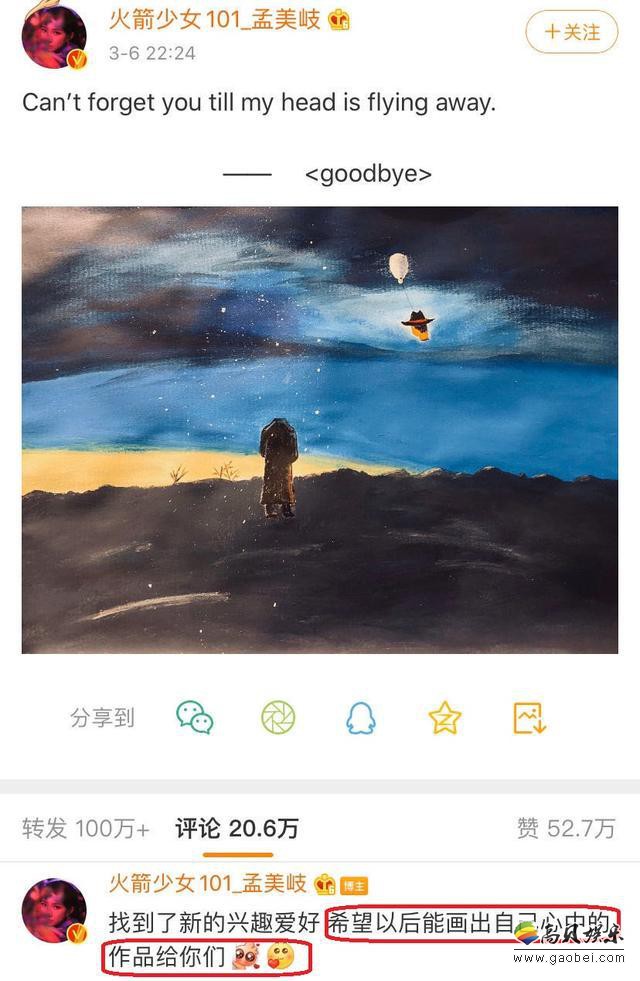Select the 评论 comments tab
Viewport: 640px width, 981px height.
[x=237, y=828]
